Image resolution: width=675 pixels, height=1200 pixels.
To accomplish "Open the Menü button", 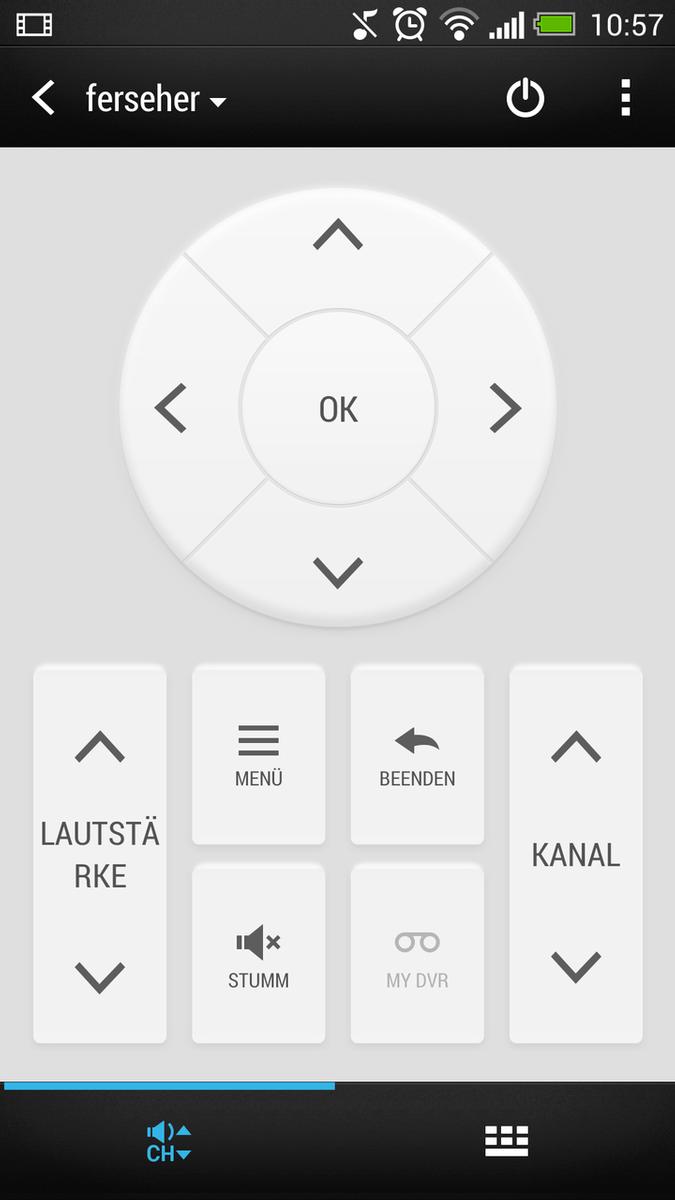I will [259, 755].
